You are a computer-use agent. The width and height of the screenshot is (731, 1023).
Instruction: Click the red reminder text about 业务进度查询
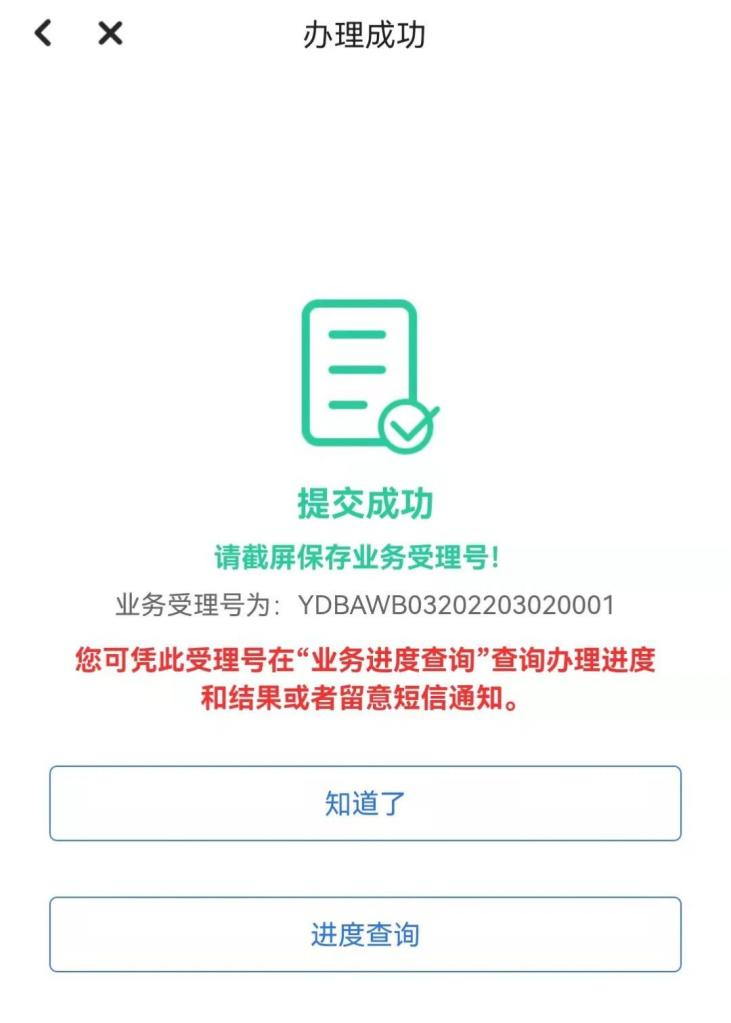click(365, 658)
